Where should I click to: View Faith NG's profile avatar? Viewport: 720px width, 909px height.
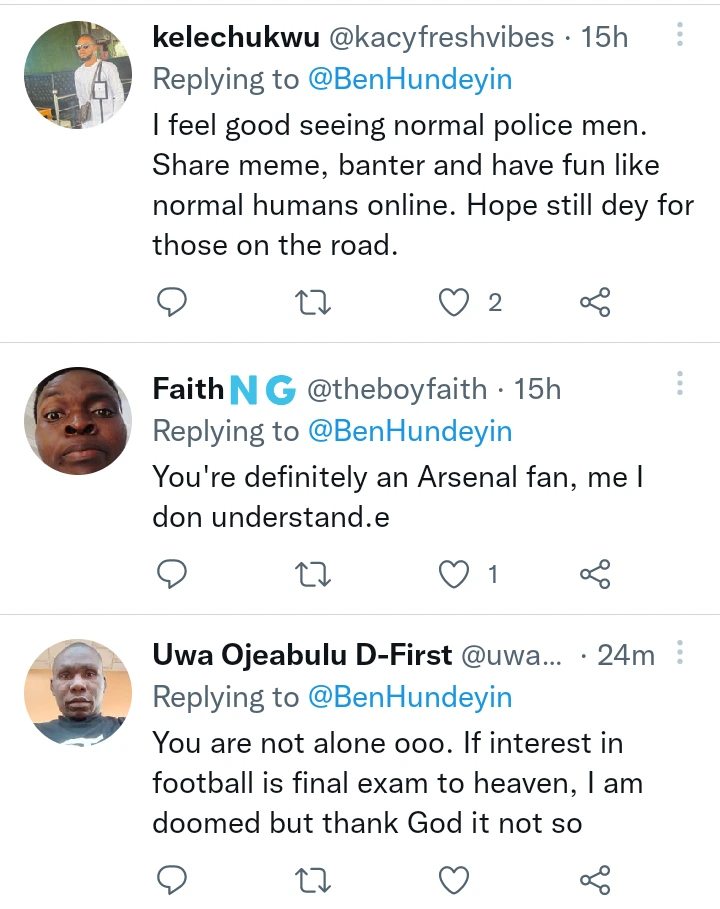pos(78,421)
